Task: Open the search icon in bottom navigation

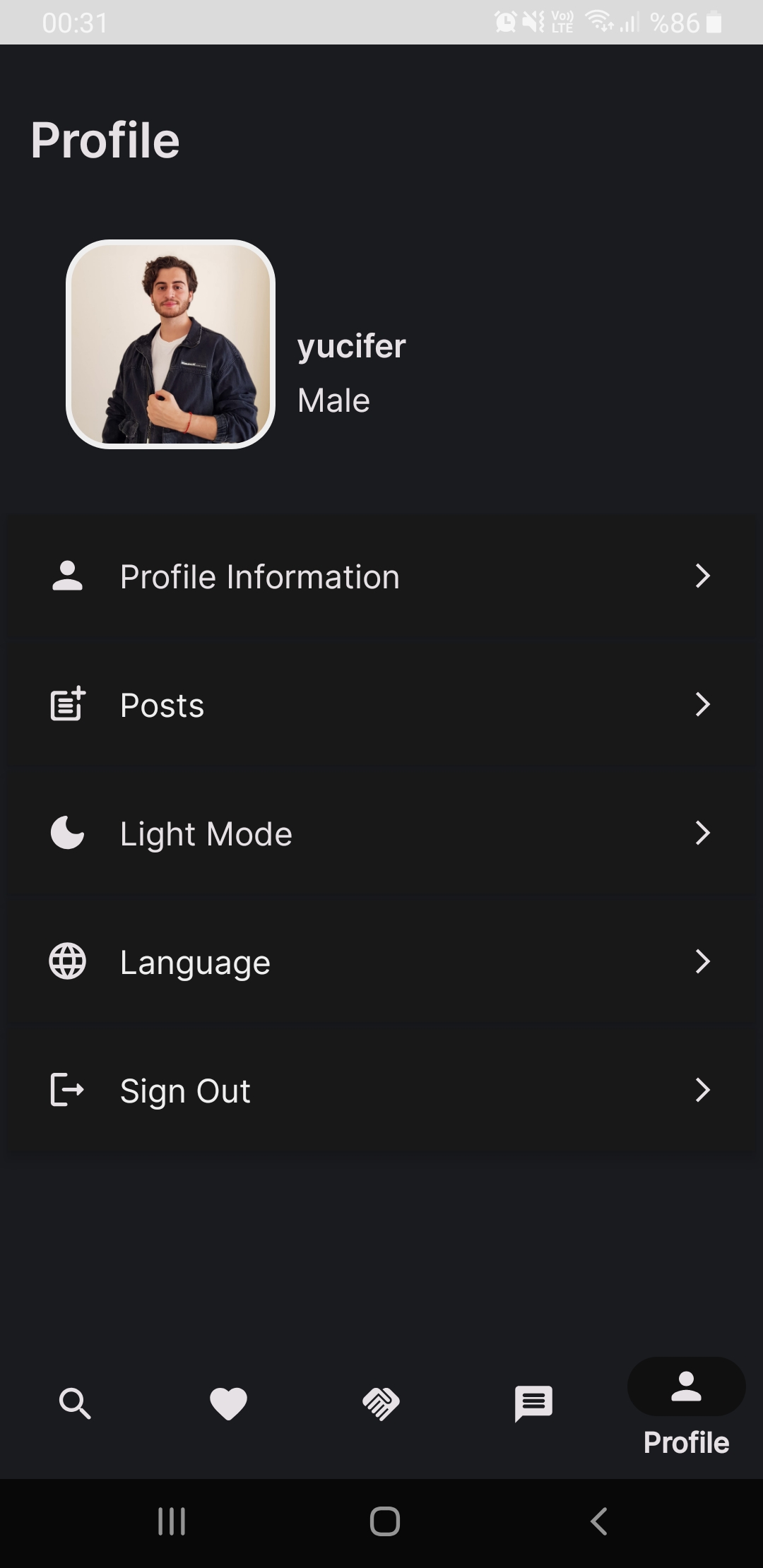Action: pyautogui.click(x=76, y=1404)
